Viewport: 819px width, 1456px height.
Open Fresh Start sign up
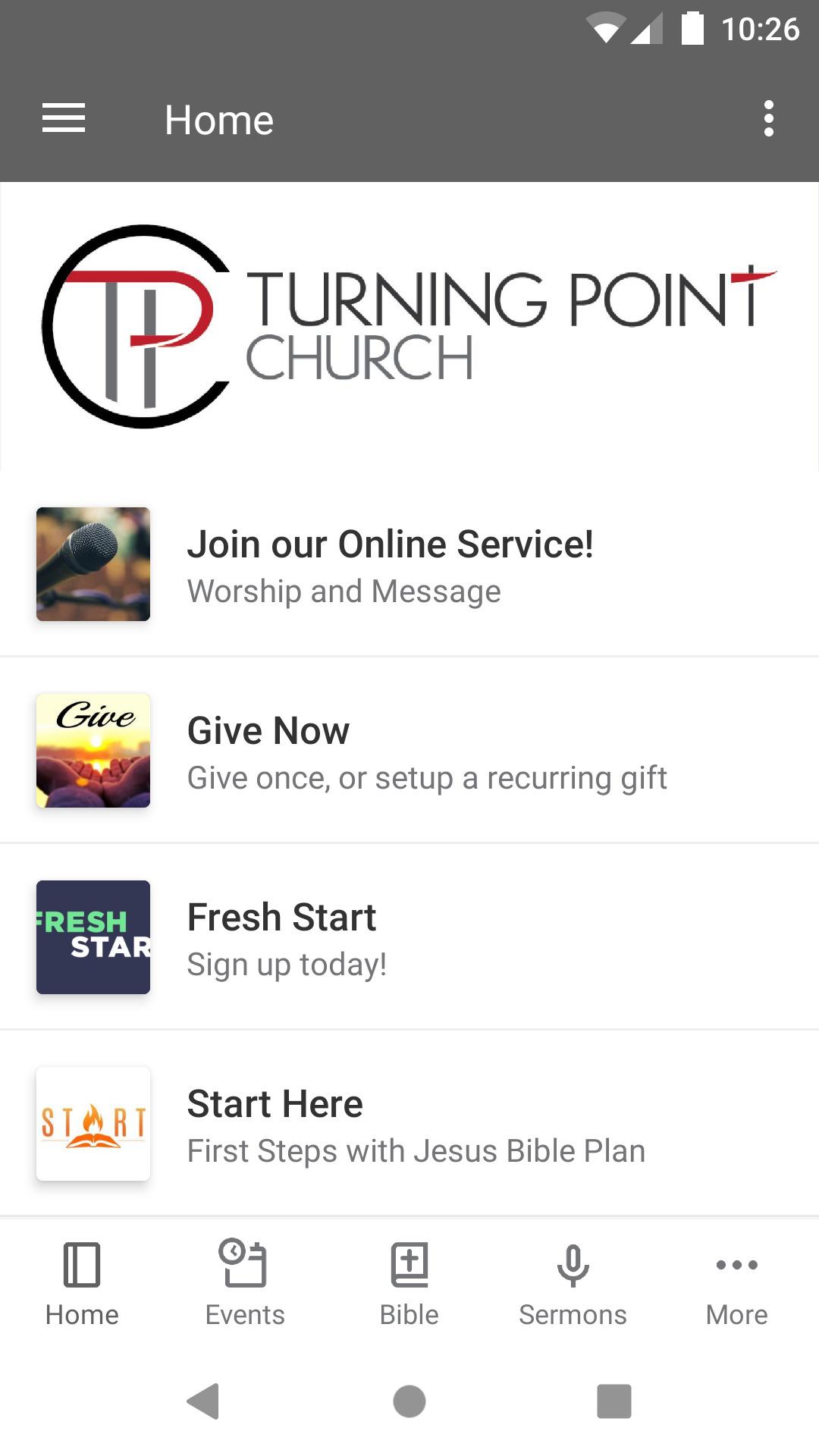(x=409, y=937)
